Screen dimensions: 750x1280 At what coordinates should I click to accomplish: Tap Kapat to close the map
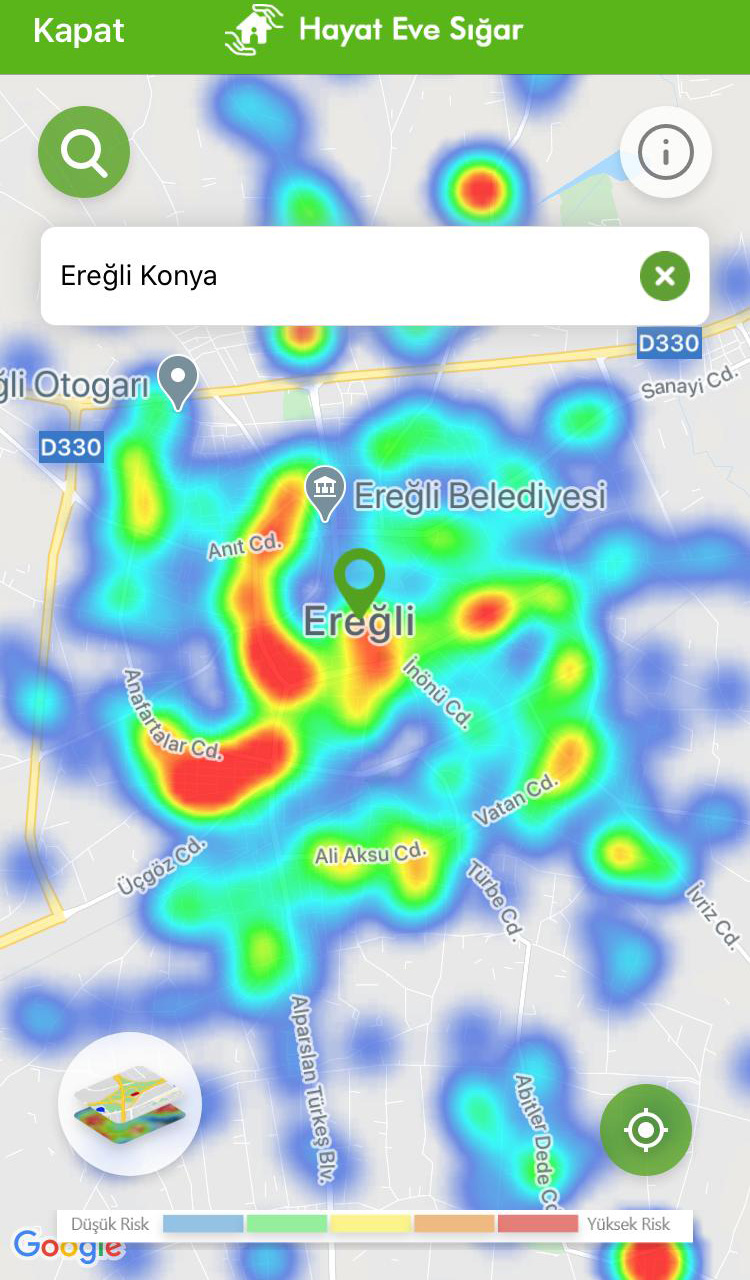pyautogui.click(x=78, y=31)
